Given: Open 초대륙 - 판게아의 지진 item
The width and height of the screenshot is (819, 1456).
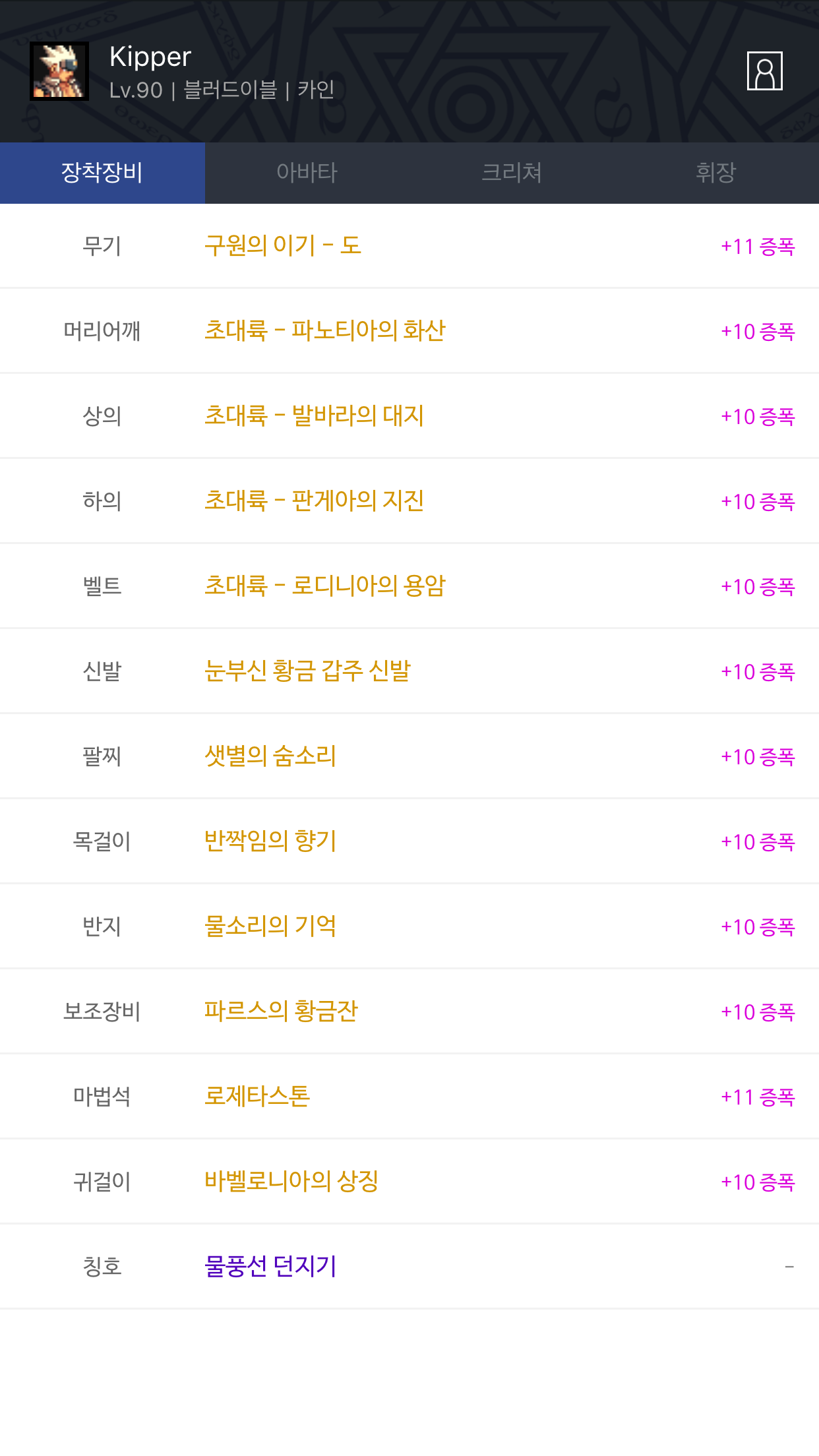Looking at the screenshot, I should [314, 501].
